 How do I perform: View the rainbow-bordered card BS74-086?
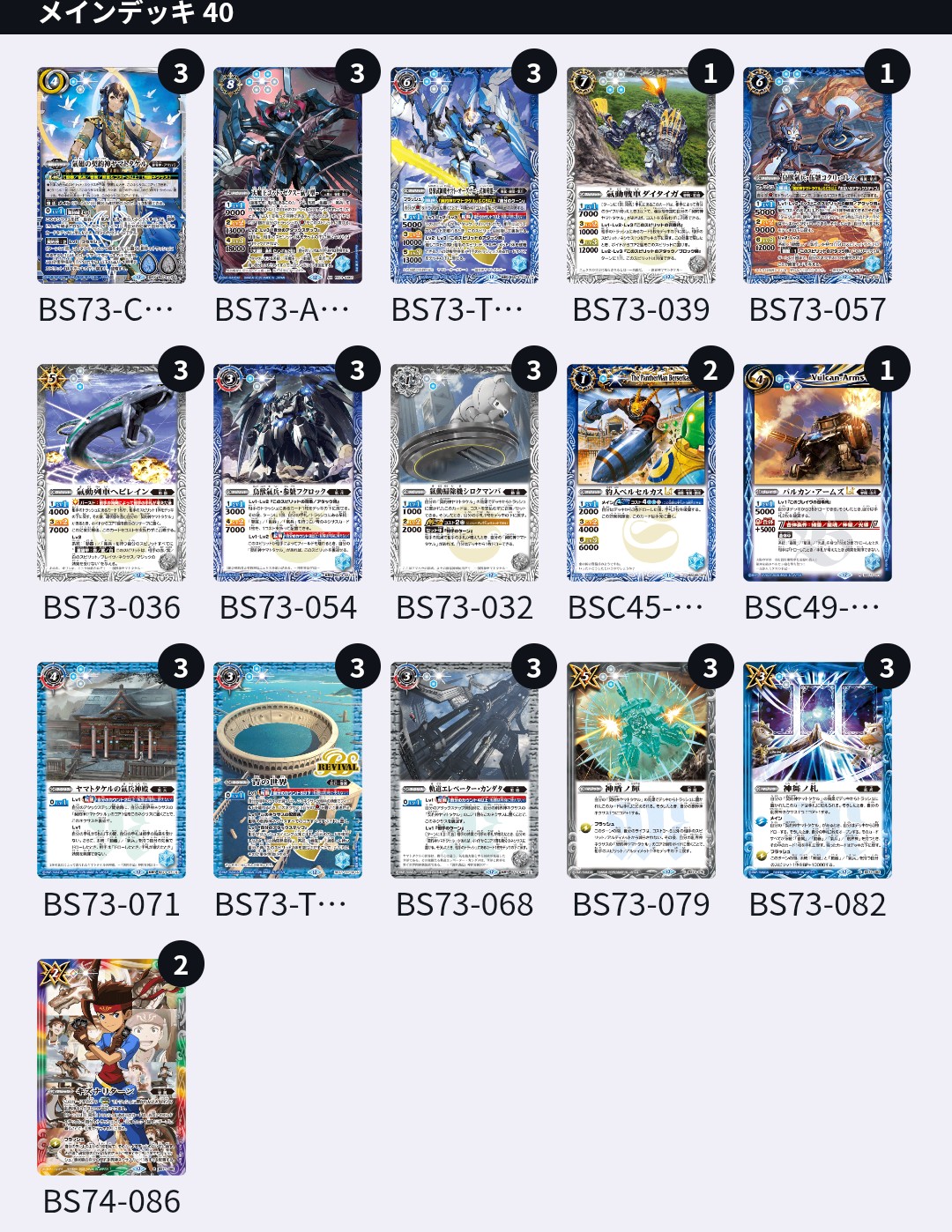coord(111,1067)
